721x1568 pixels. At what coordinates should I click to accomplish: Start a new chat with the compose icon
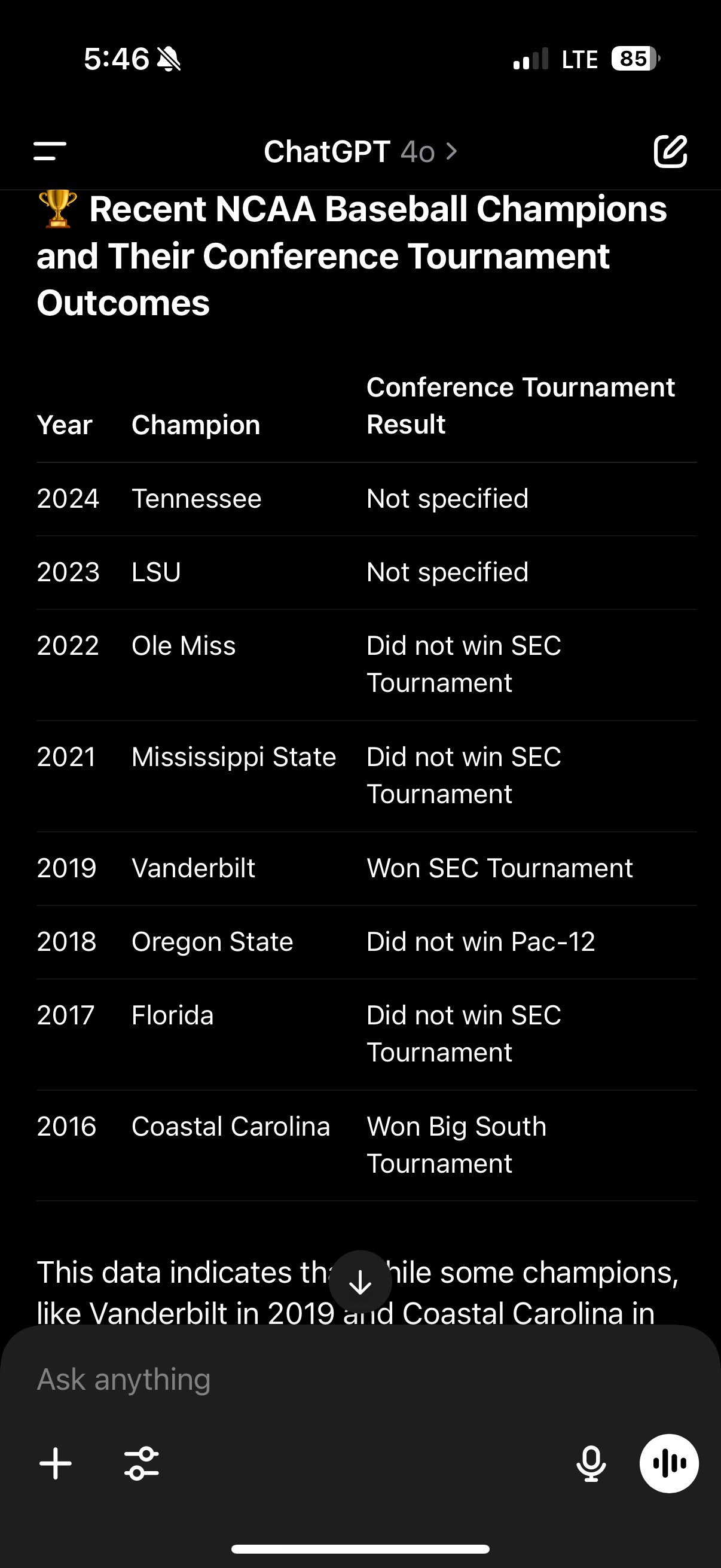coord(671,151)
